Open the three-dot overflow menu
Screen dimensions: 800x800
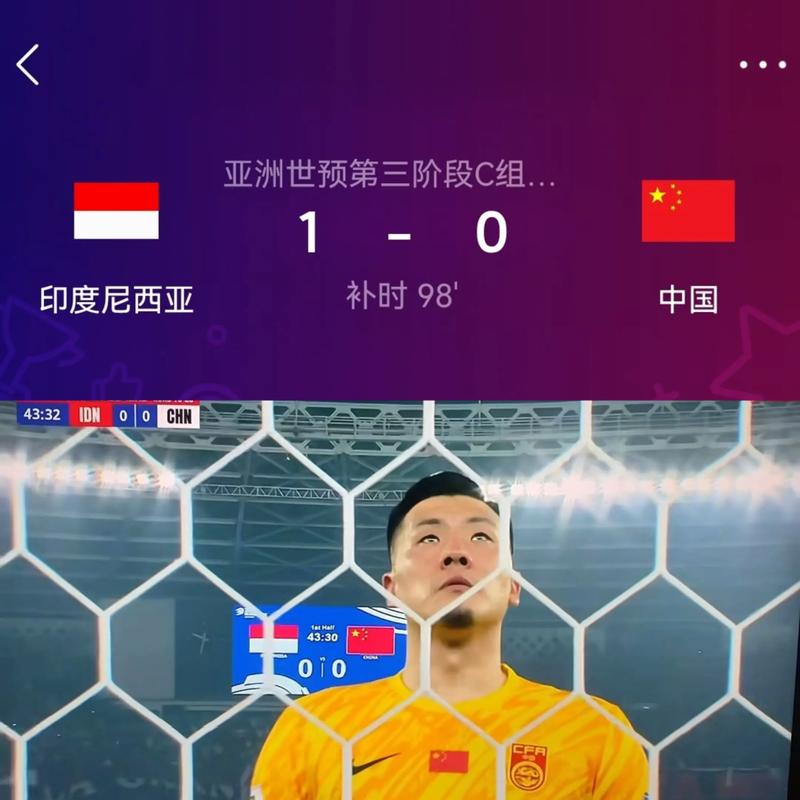point(762,65)
